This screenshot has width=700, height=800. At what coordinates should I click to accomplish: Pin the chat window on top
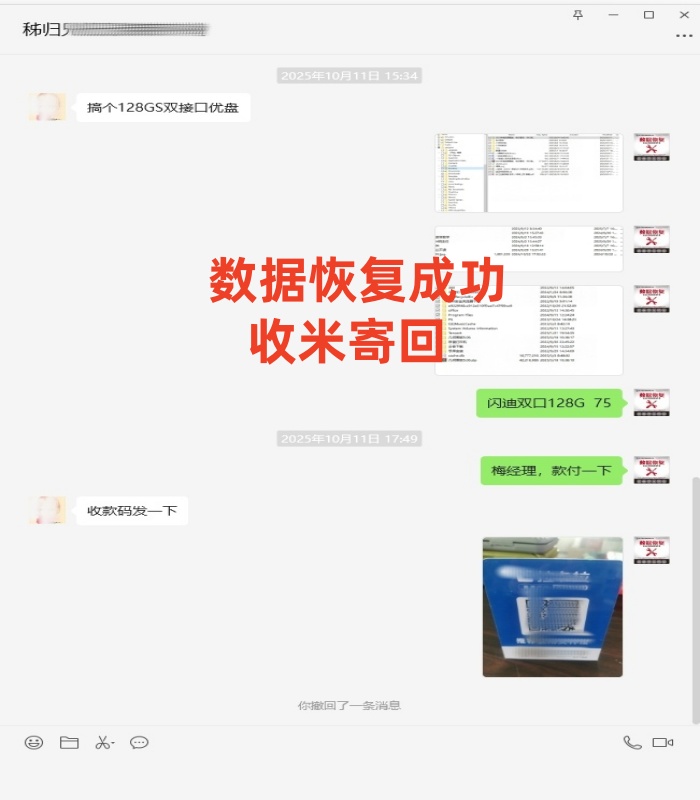click(x=578, y=15)
